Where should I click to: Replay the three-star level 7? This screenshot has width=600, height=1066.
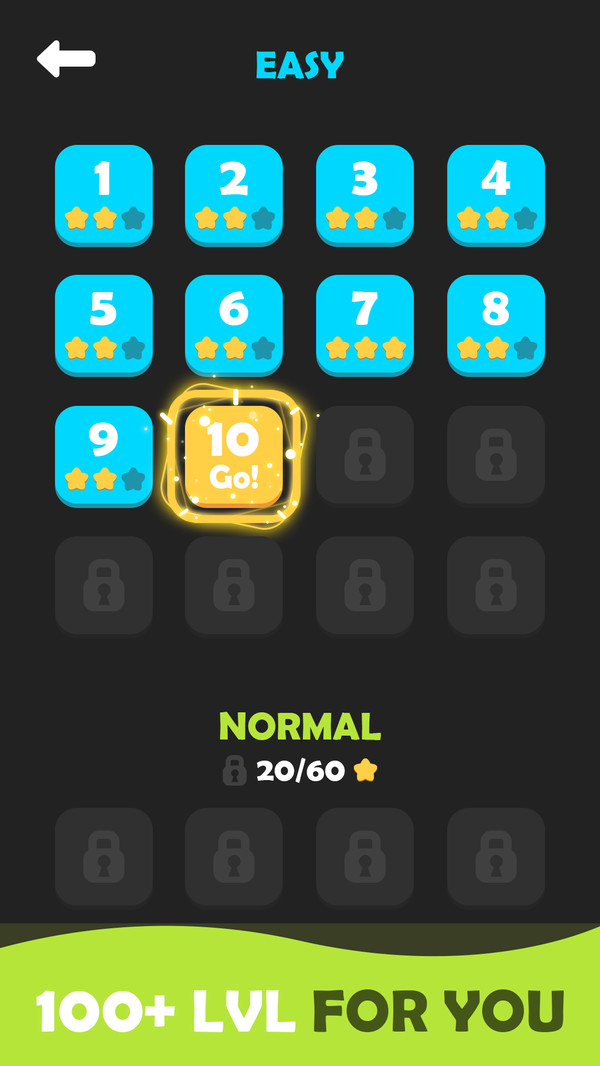(x=365, y=324)
